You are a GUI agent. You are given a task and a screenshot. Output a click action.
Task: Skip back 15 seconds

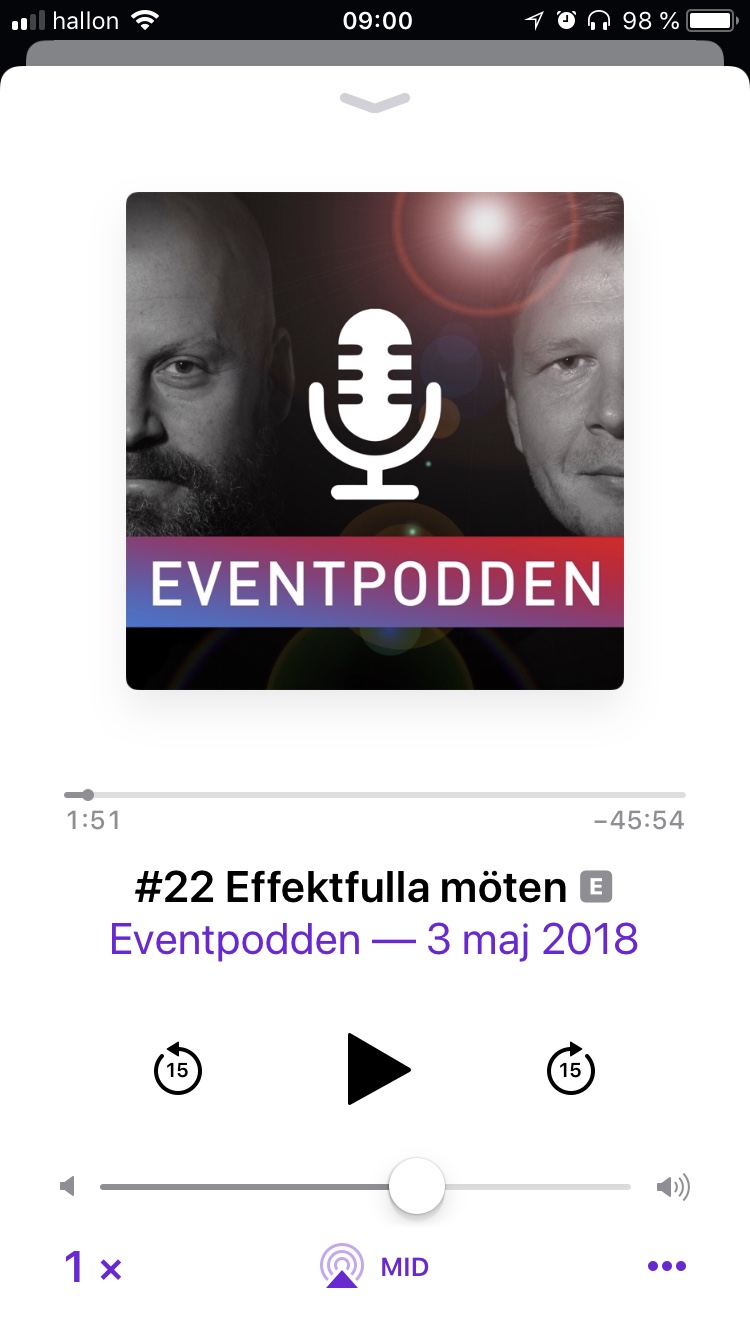(177, 1067)
